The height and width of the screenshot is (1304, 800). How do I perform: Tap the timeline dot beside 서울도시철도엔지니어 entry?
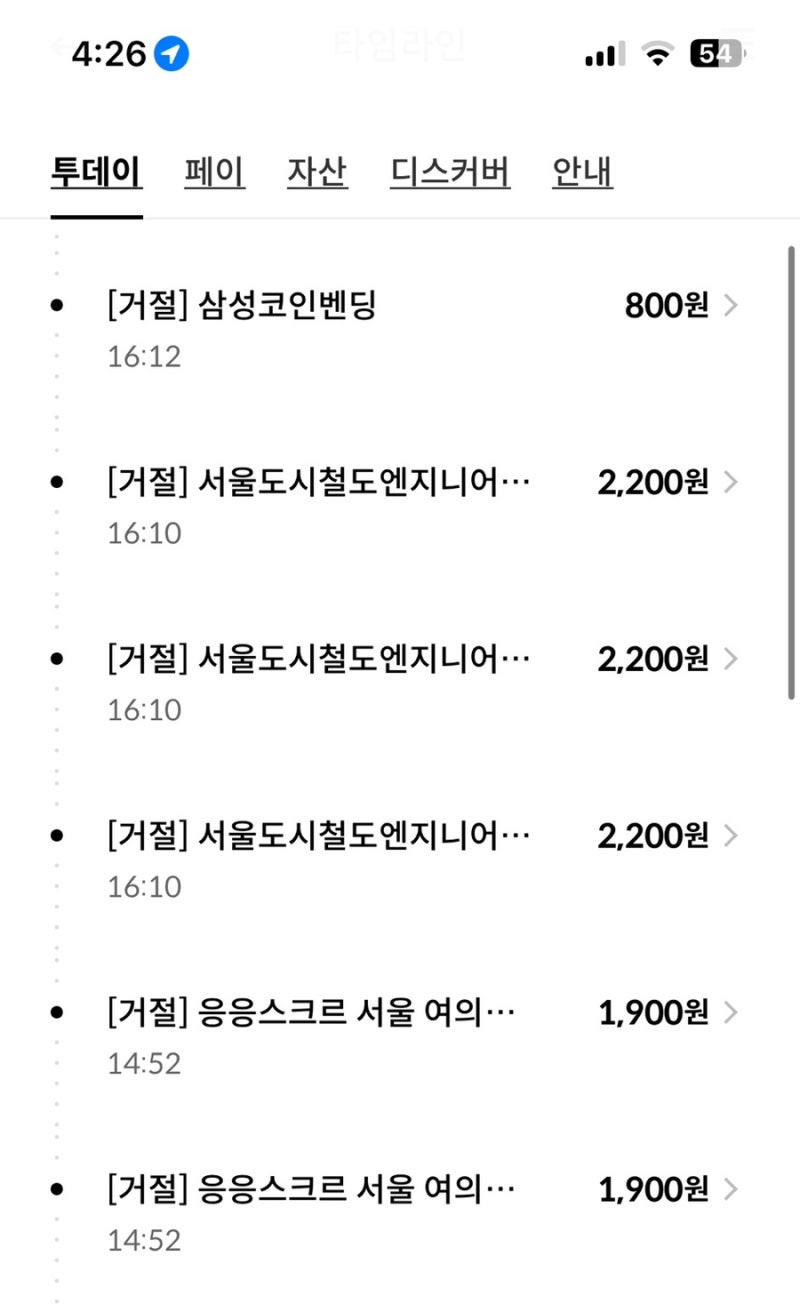pos(57,482)
